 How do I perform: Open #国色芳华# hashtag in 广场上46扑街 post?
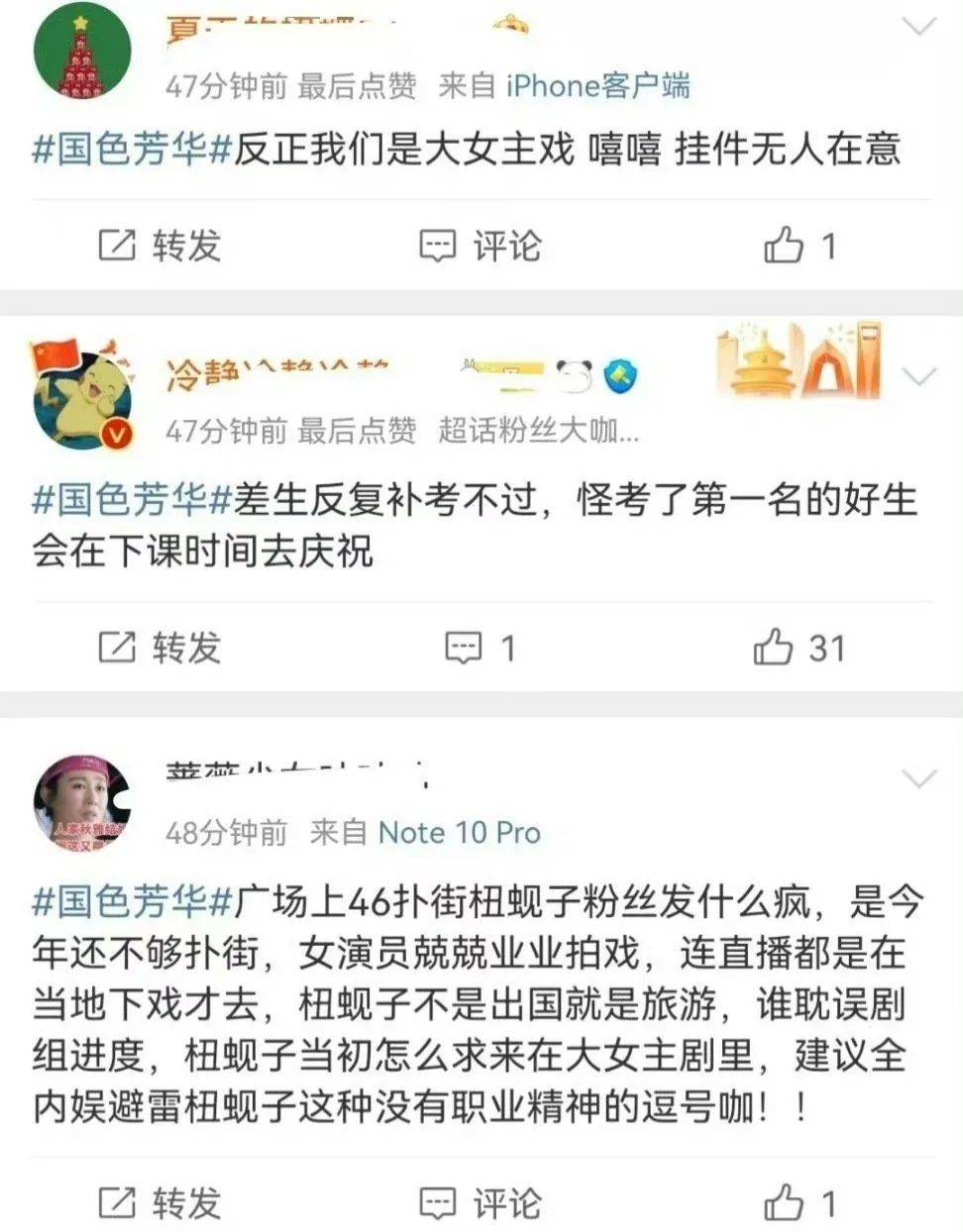click(132, 902)
